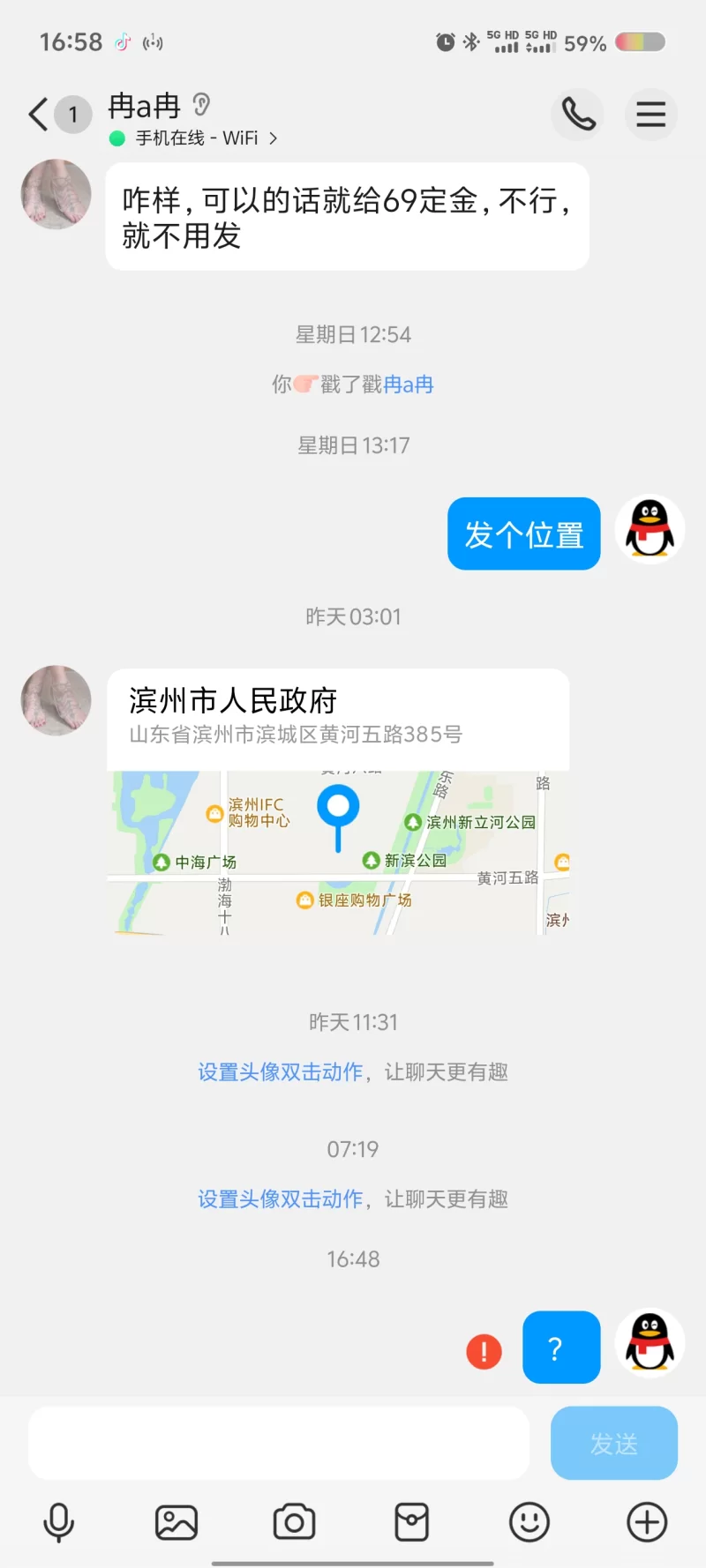Start a voice call with 冉a冉
Screen dimensions: 706x1568
[578, 115]
